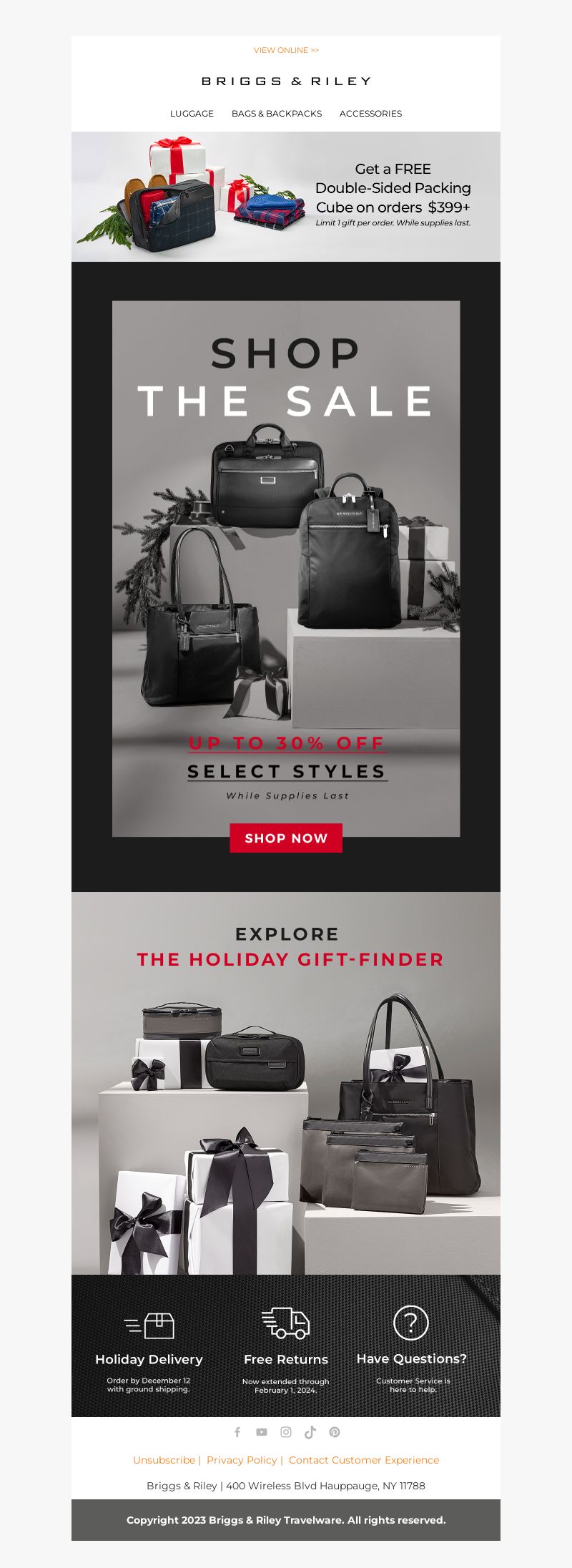Viewport: 572px width, 1568px height.
Task: Open the YouTube channel icon
Action: (262, 1432)
